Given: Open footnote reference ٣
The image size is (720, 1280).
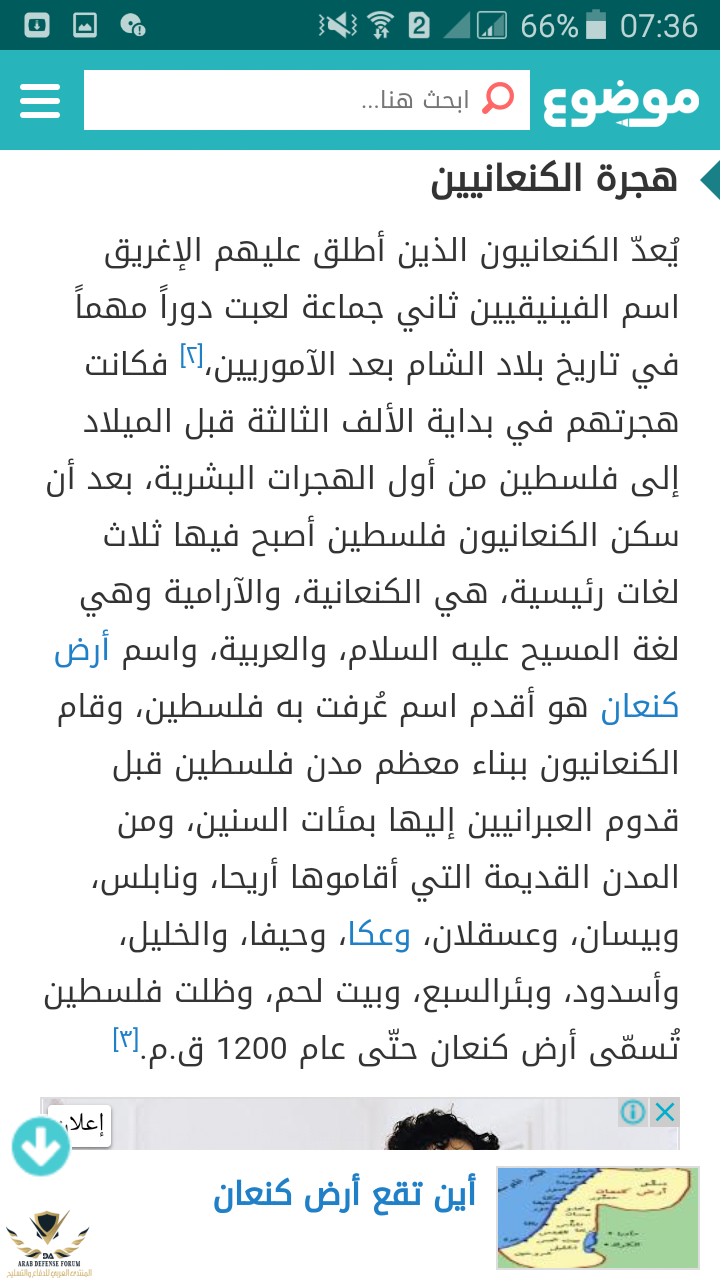Looking at the screenshot, I should (x=125, y=1039).
